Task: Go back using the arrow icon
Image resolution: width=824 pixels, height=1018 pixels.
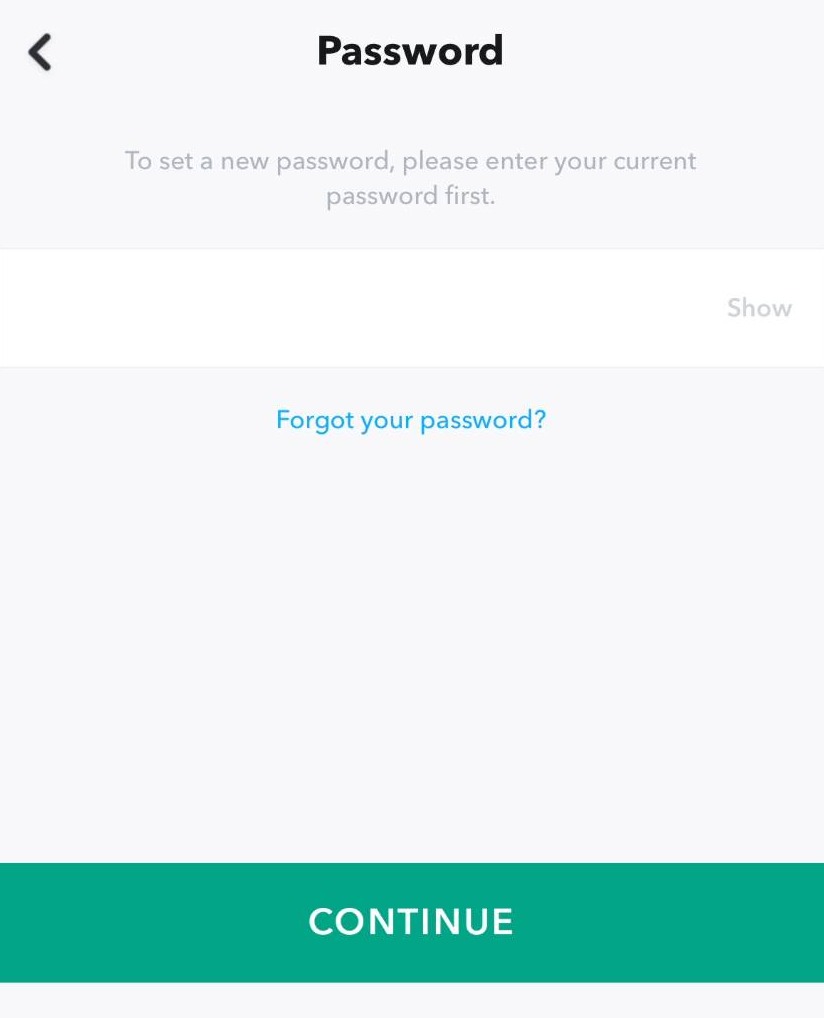Action: (x=40, y=52)
